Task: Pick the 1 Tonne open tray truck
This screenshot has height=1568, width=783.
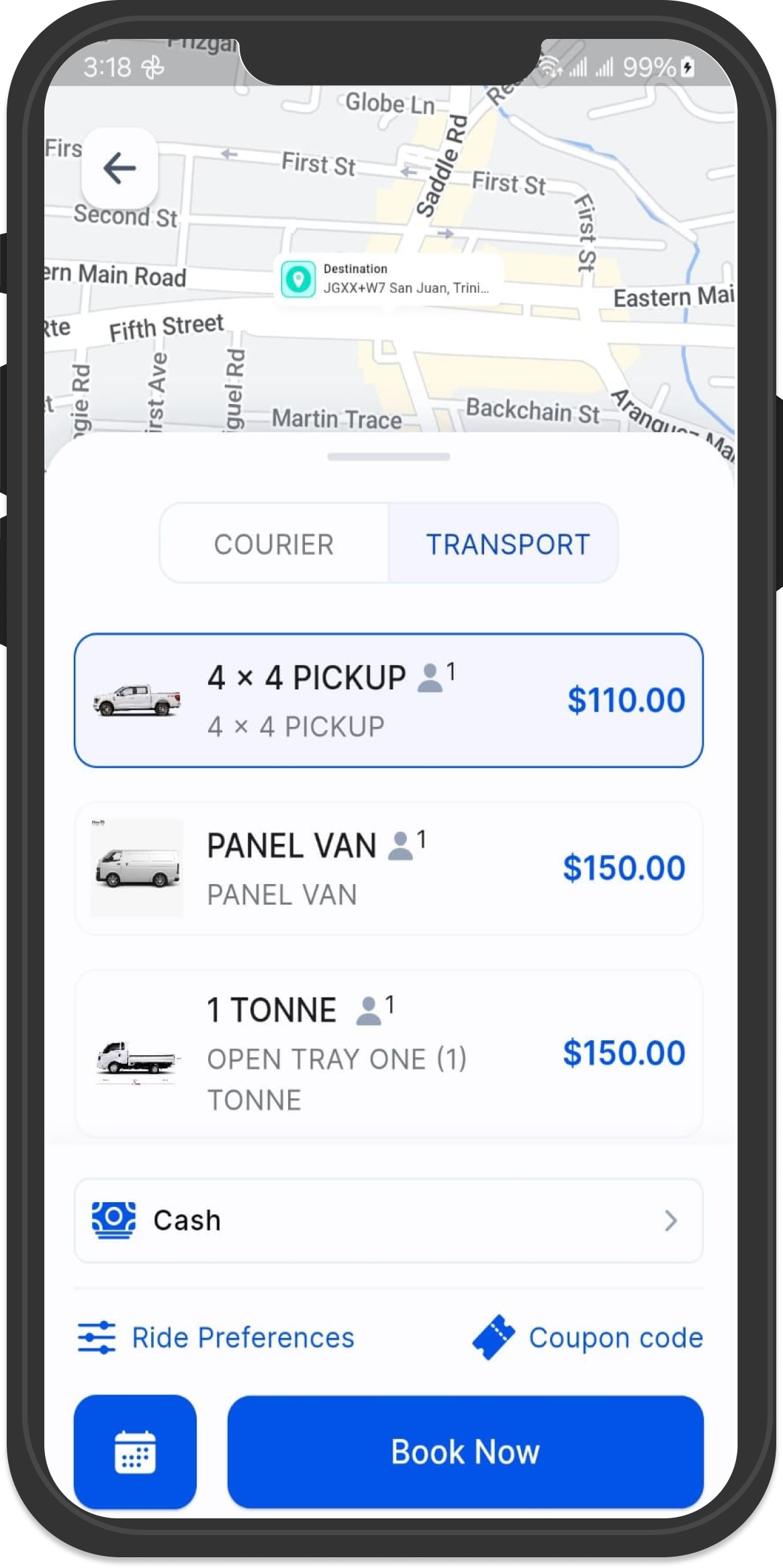Action: [388, 1053]
